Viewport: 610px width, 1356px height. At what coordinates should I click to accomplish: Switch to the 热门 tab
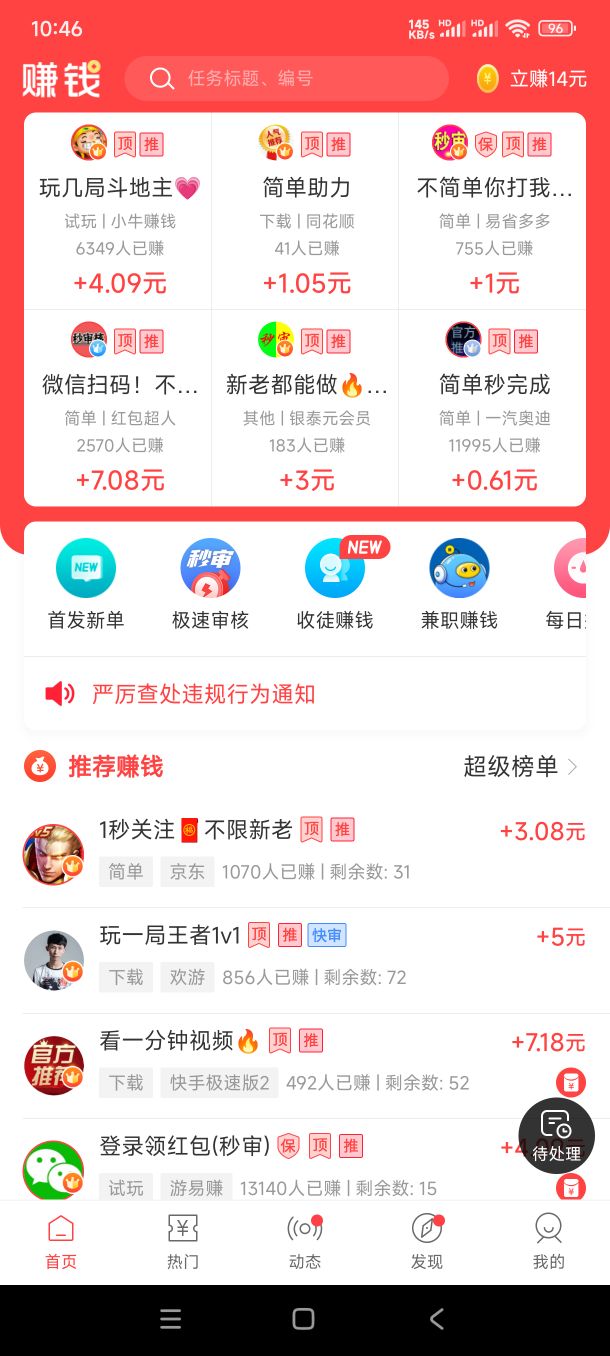coord(183,1241)
